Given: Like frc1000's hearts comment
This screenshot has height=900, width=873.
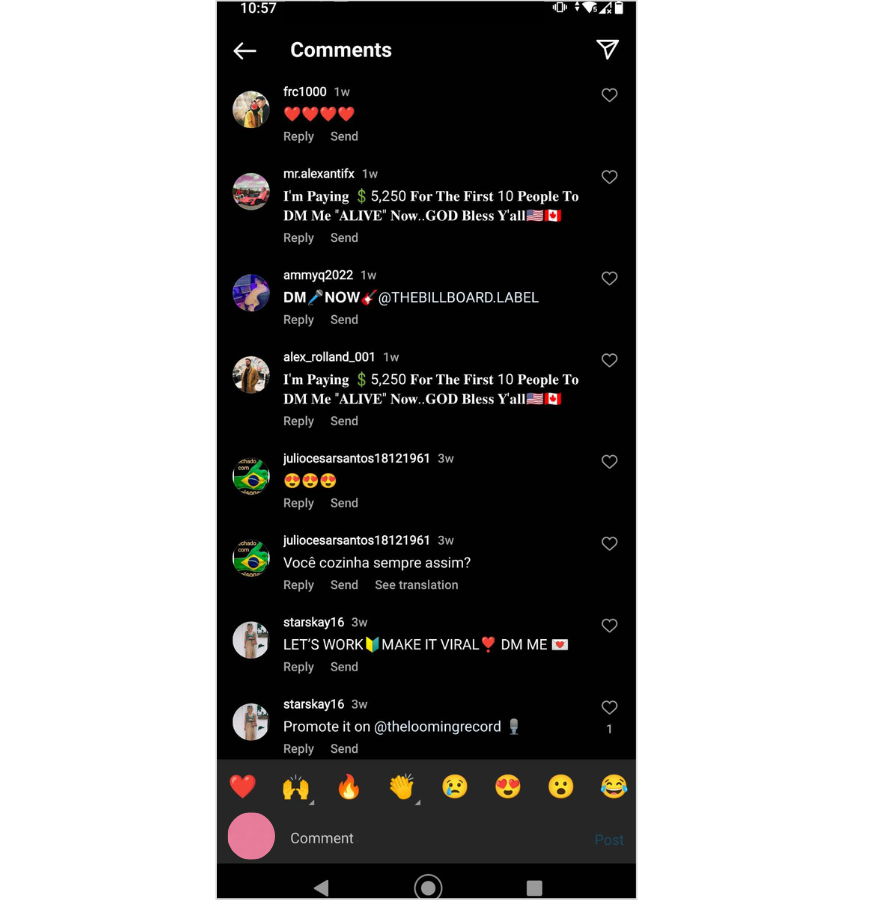Looking at the screenshot, I should tap(609, 95).
